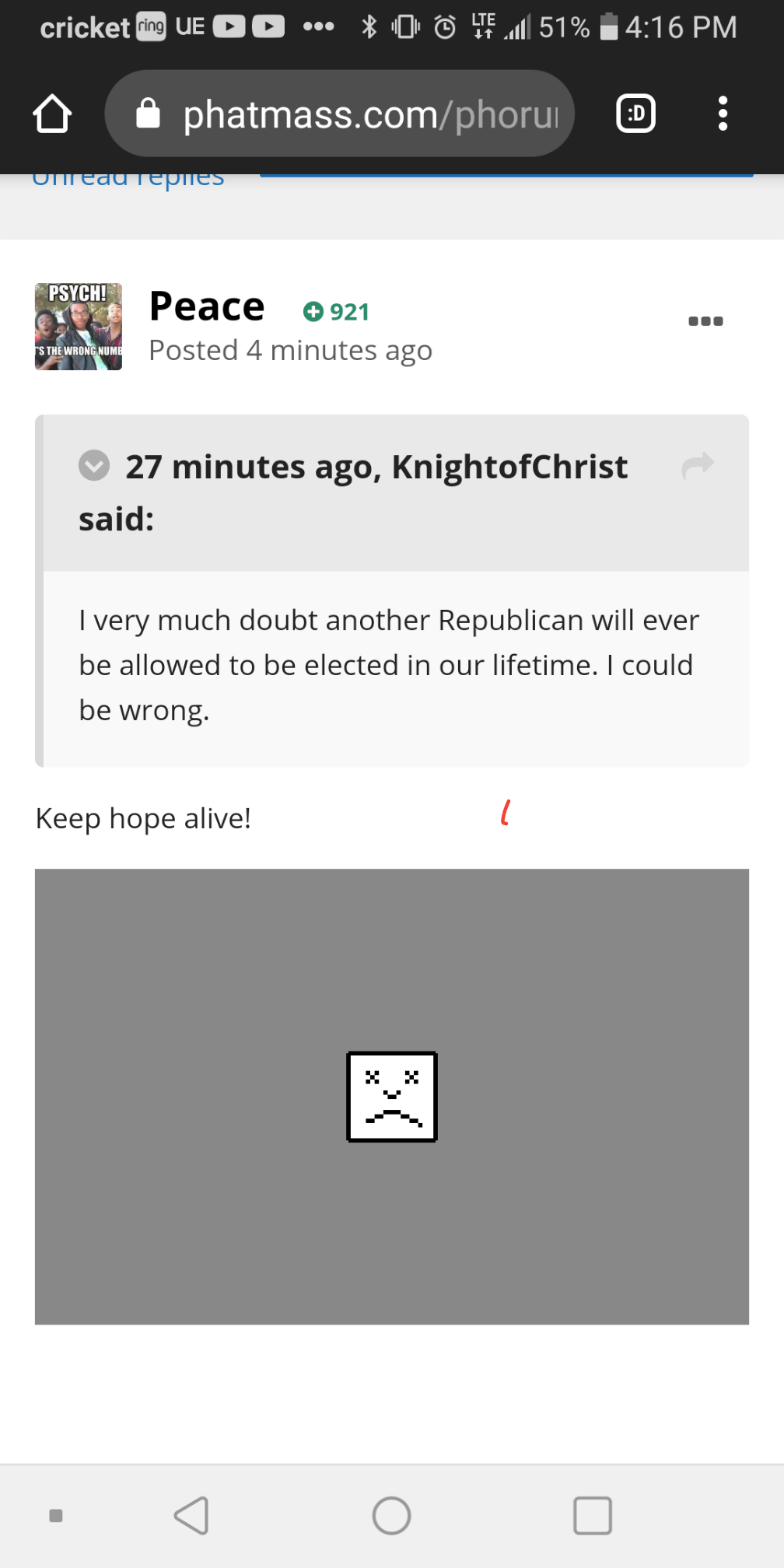The height and width of the screenshot is (1568, 784).
Task: Open the broken embedded image
Action: click(392, 1097)
